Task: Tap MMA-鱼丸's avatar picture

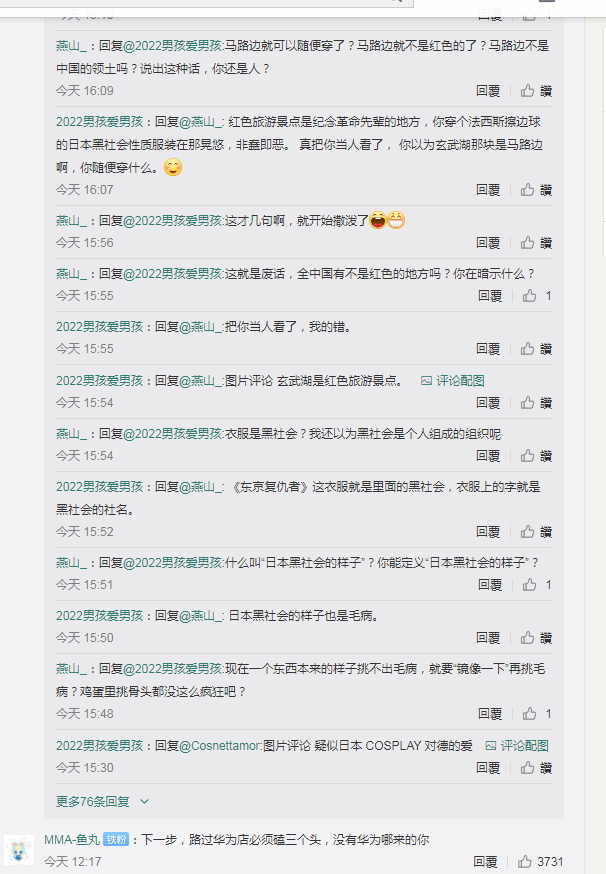Action: click(19, 850)
